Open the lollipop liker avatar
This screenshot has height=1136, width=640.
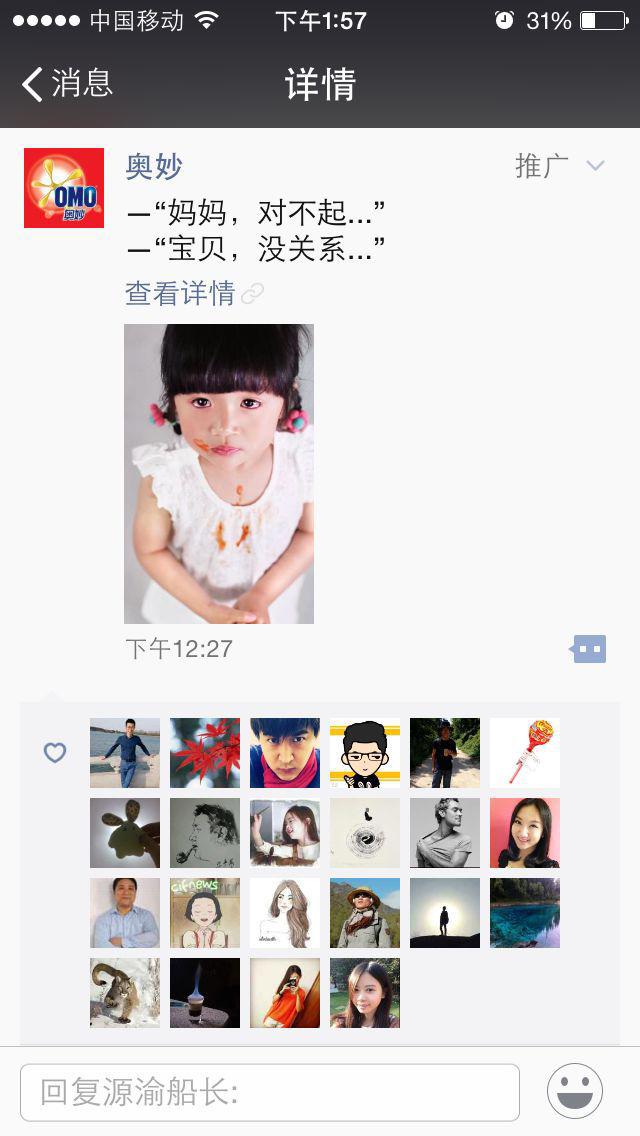point(525,753)
